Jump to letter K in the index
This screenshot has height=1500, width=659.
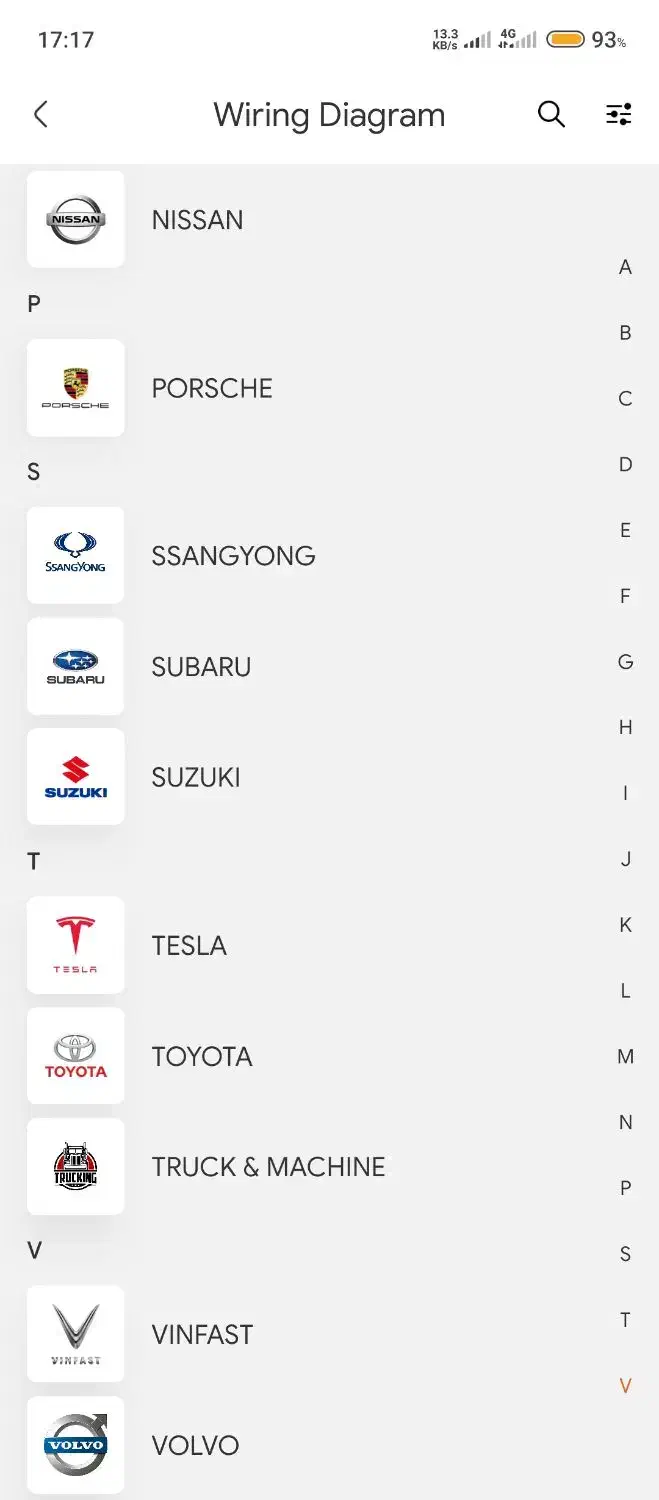[625, 925]
